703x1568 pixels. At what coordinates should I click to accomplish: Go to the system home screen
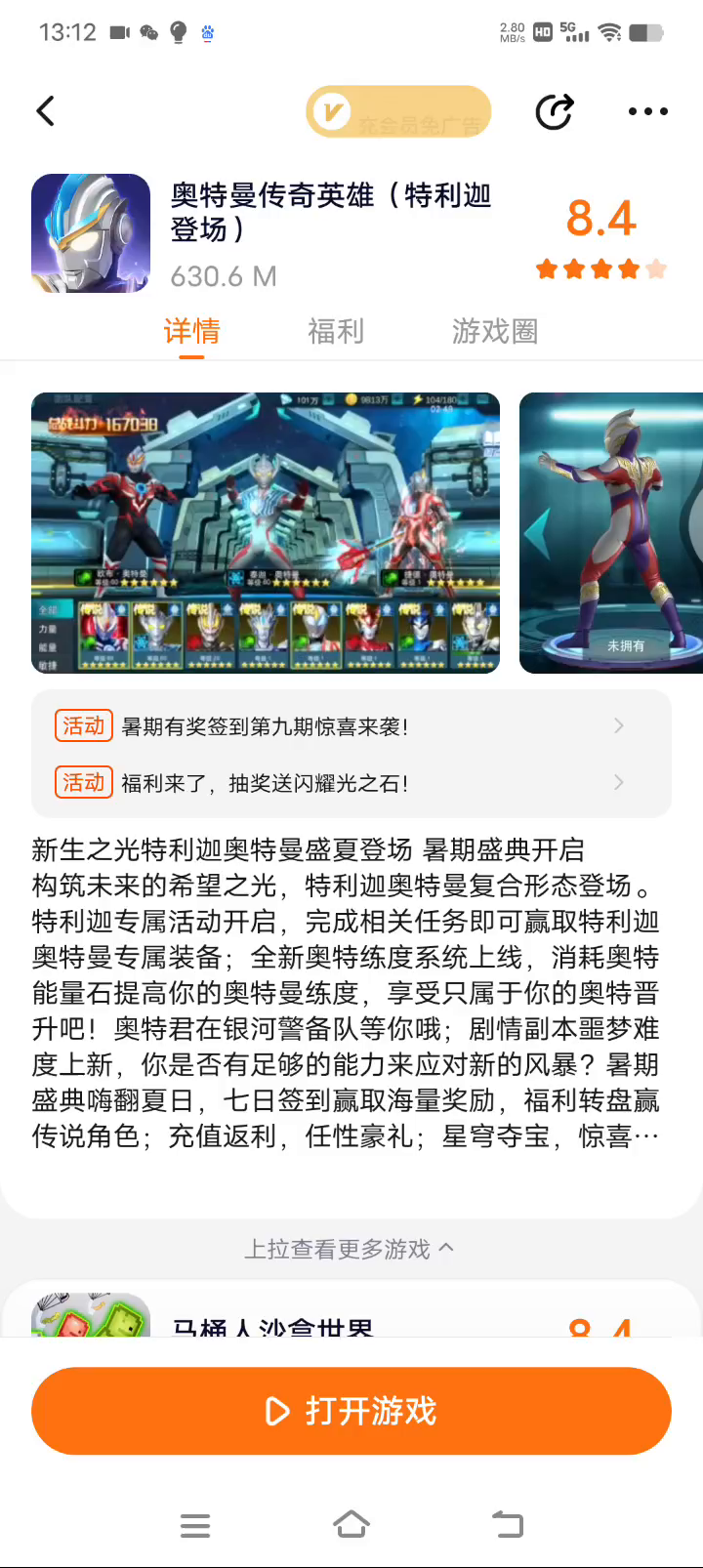(x=351, y=1525)
